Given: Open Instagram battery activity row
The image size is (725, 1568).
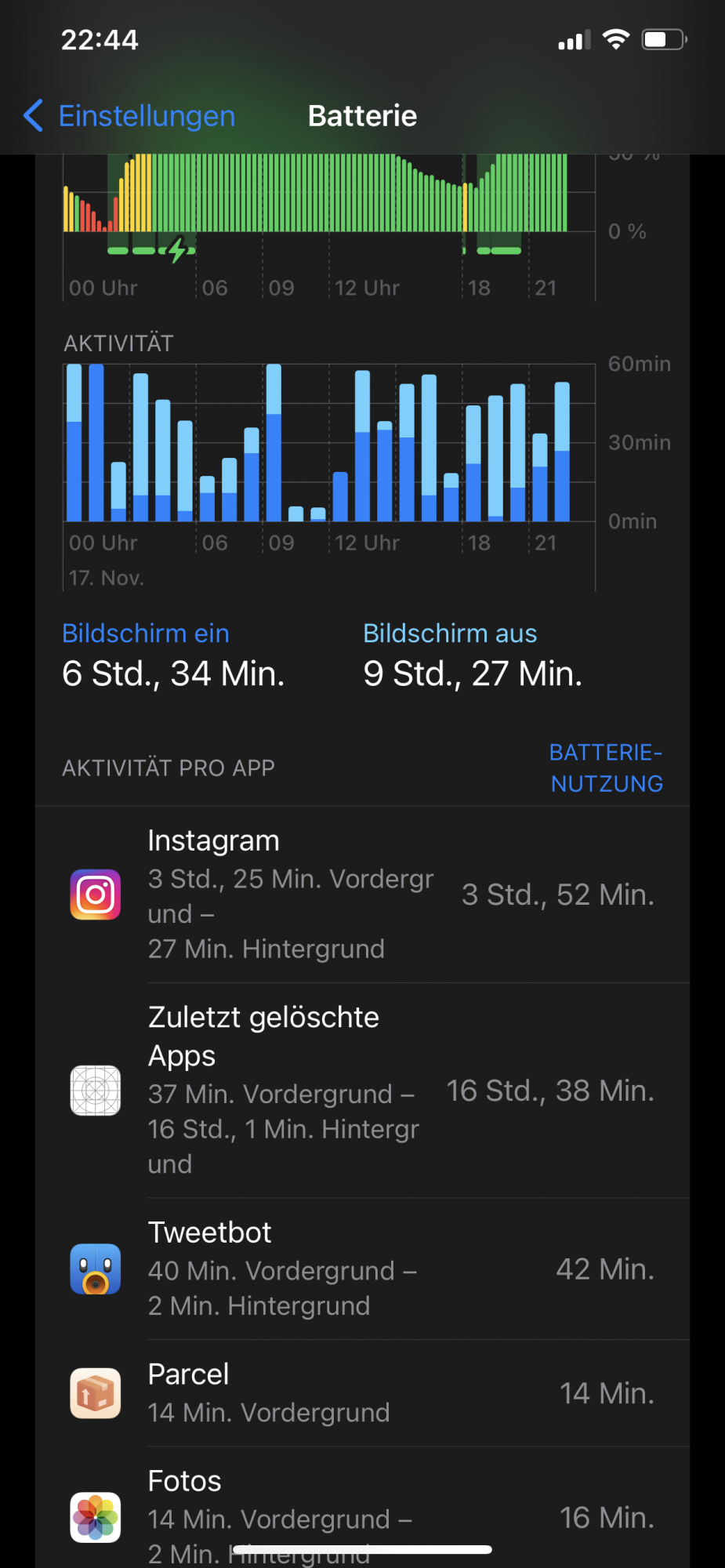Looking at the screenshot, I should pyautogui.click(x=362, y=895).
